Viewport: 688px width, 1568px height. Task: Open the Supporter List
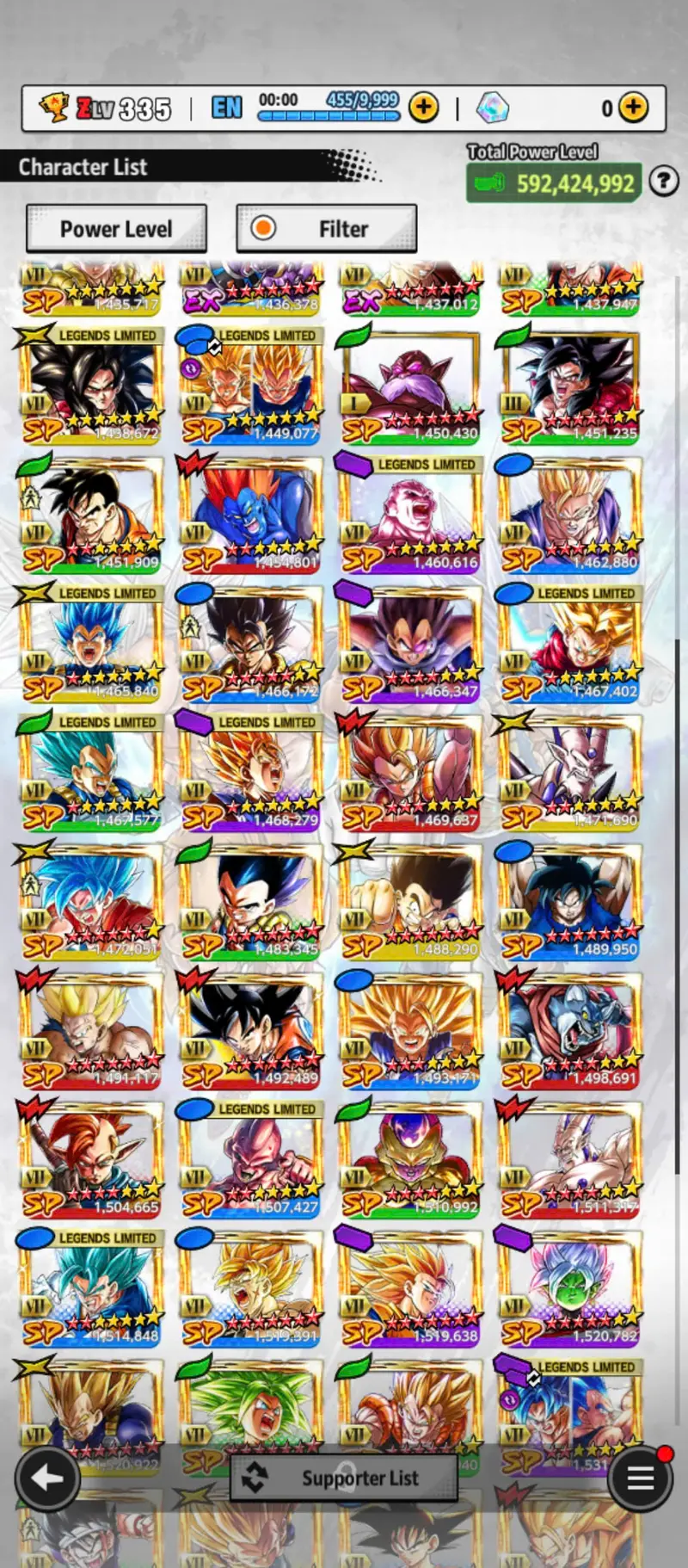(344, 1478)
